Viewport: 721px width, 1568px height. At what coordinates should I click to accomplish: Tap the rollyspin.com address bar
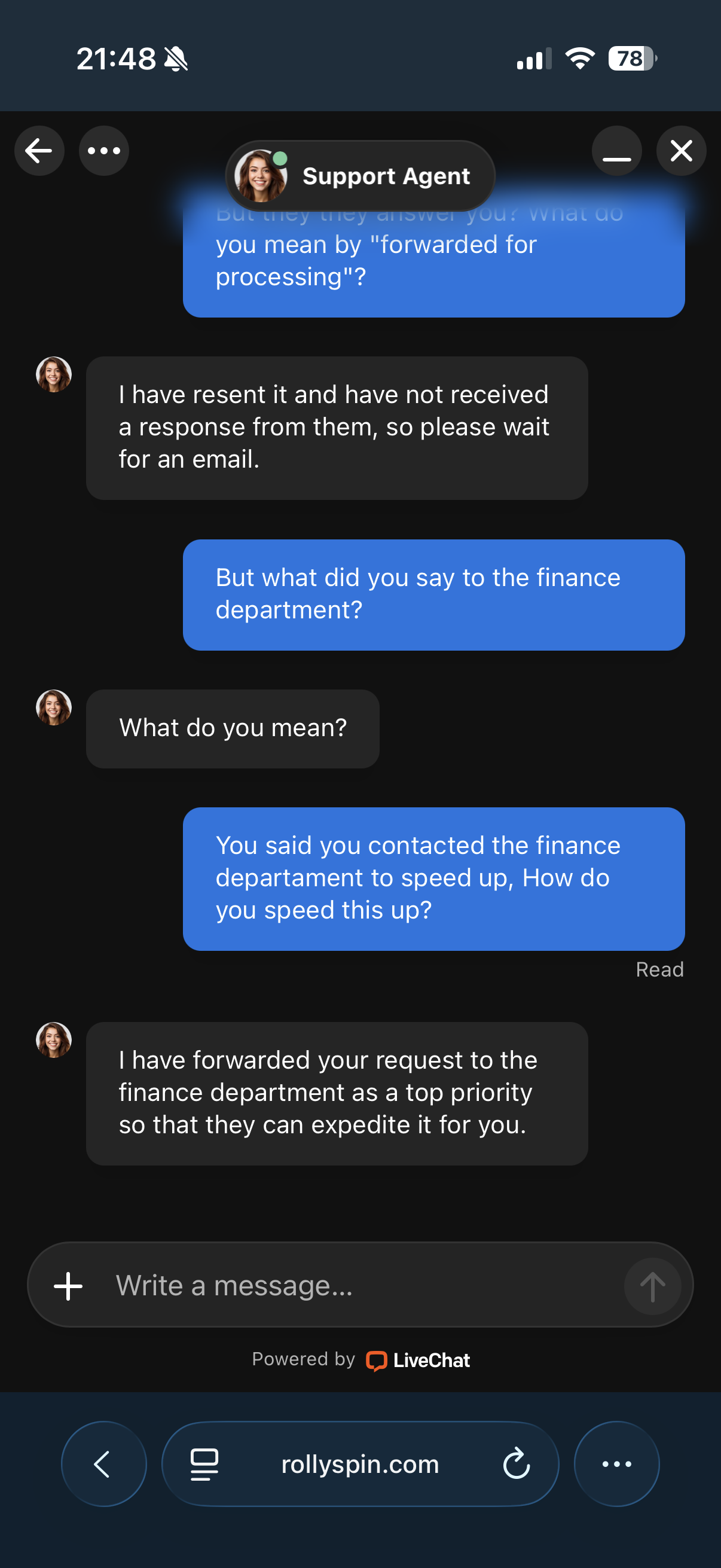pyautogui.click(x=360, y=1463)
